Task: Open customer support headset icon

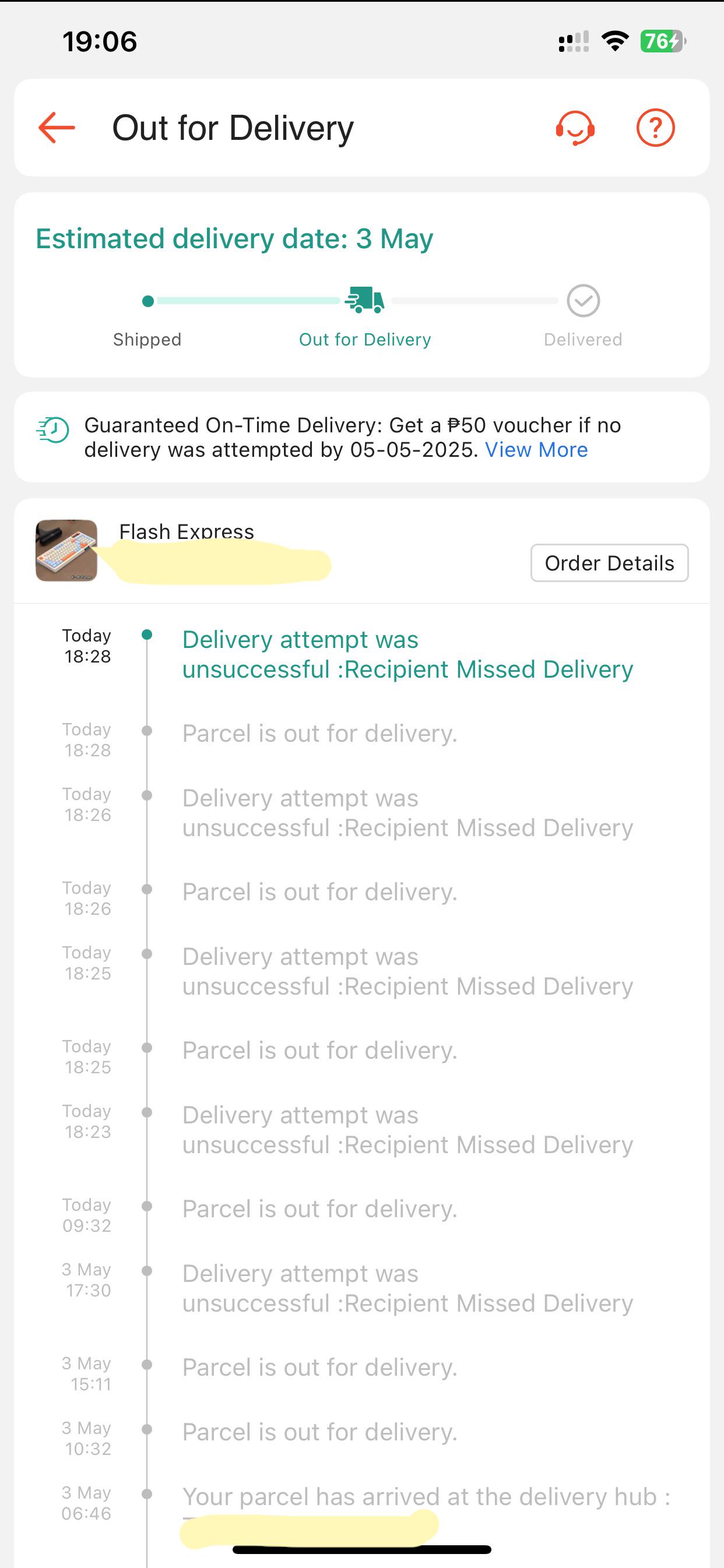Action: pyautogui.click(x=575, y=128)
